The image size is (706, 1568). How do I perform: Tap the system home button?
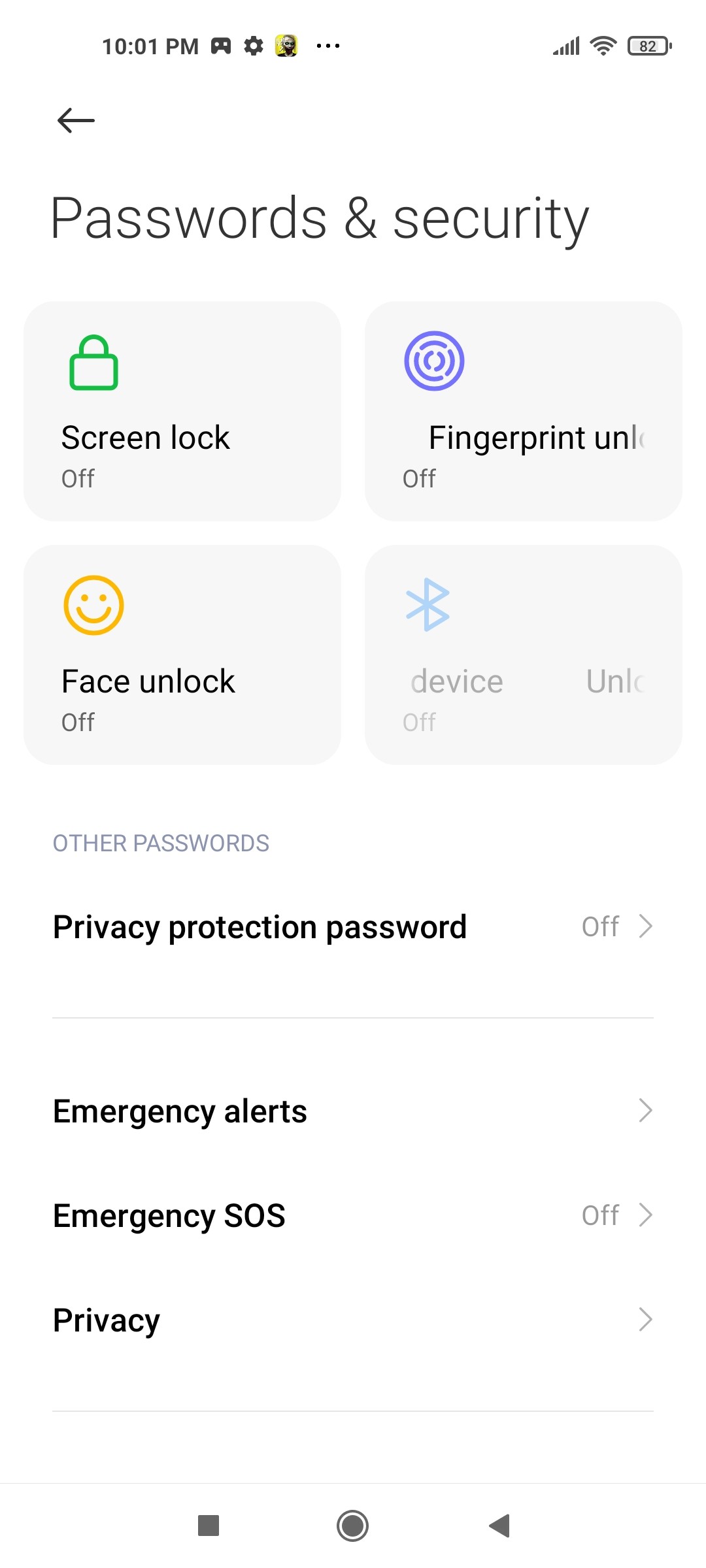[x=353, y=1526]
